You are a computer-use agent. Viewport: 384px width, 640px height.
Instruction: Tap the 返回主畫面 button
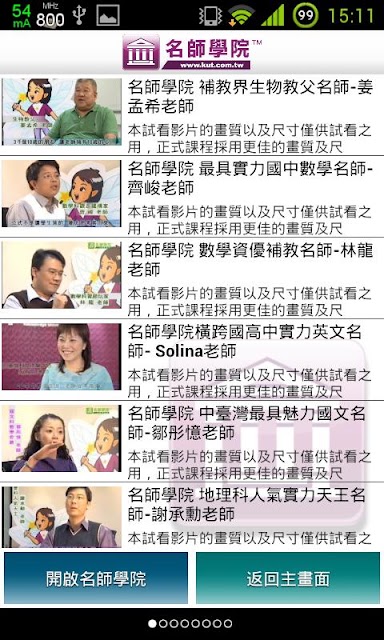(x=288, y=578)
